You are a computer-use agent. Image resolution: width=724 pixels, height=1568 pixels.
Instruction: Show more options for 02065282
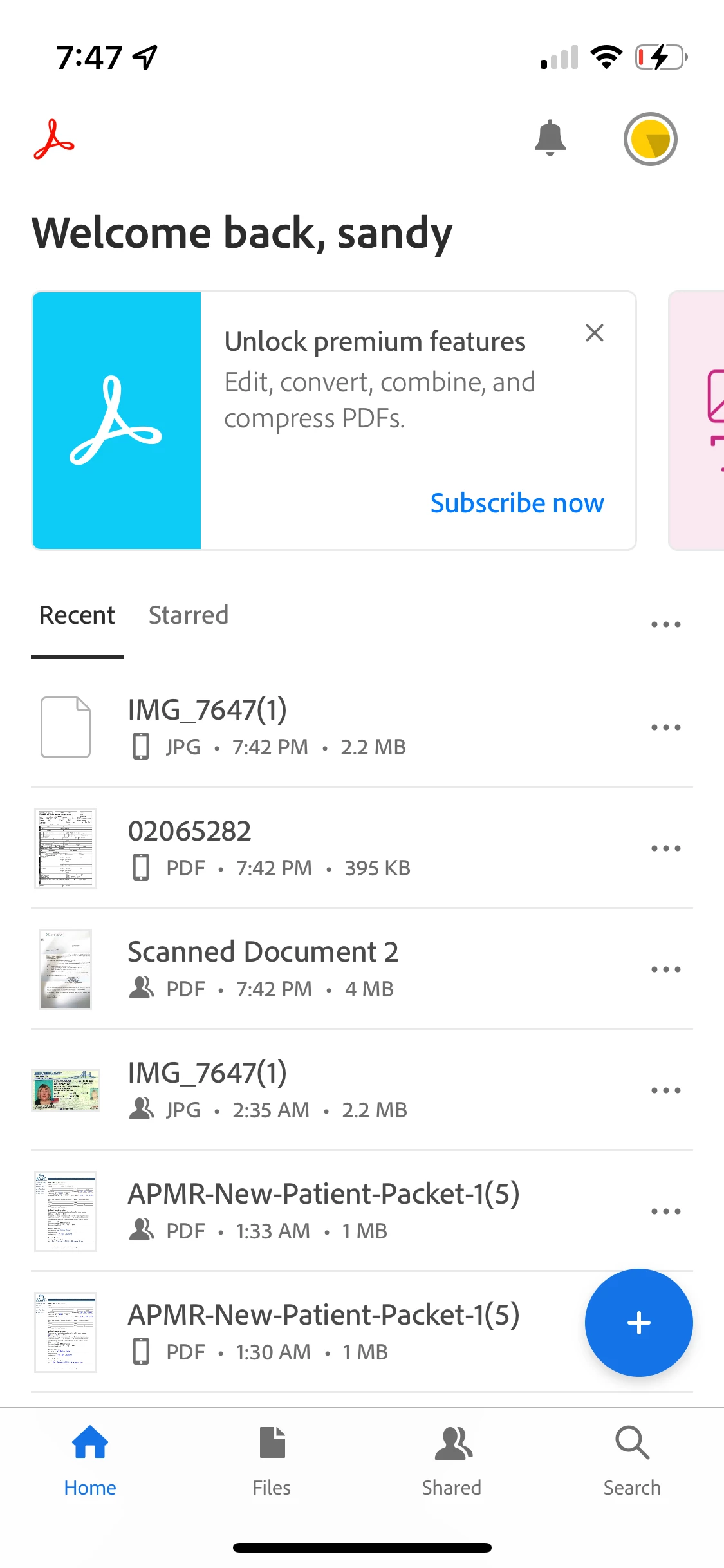pyautogui.click(x=665, y=848)
